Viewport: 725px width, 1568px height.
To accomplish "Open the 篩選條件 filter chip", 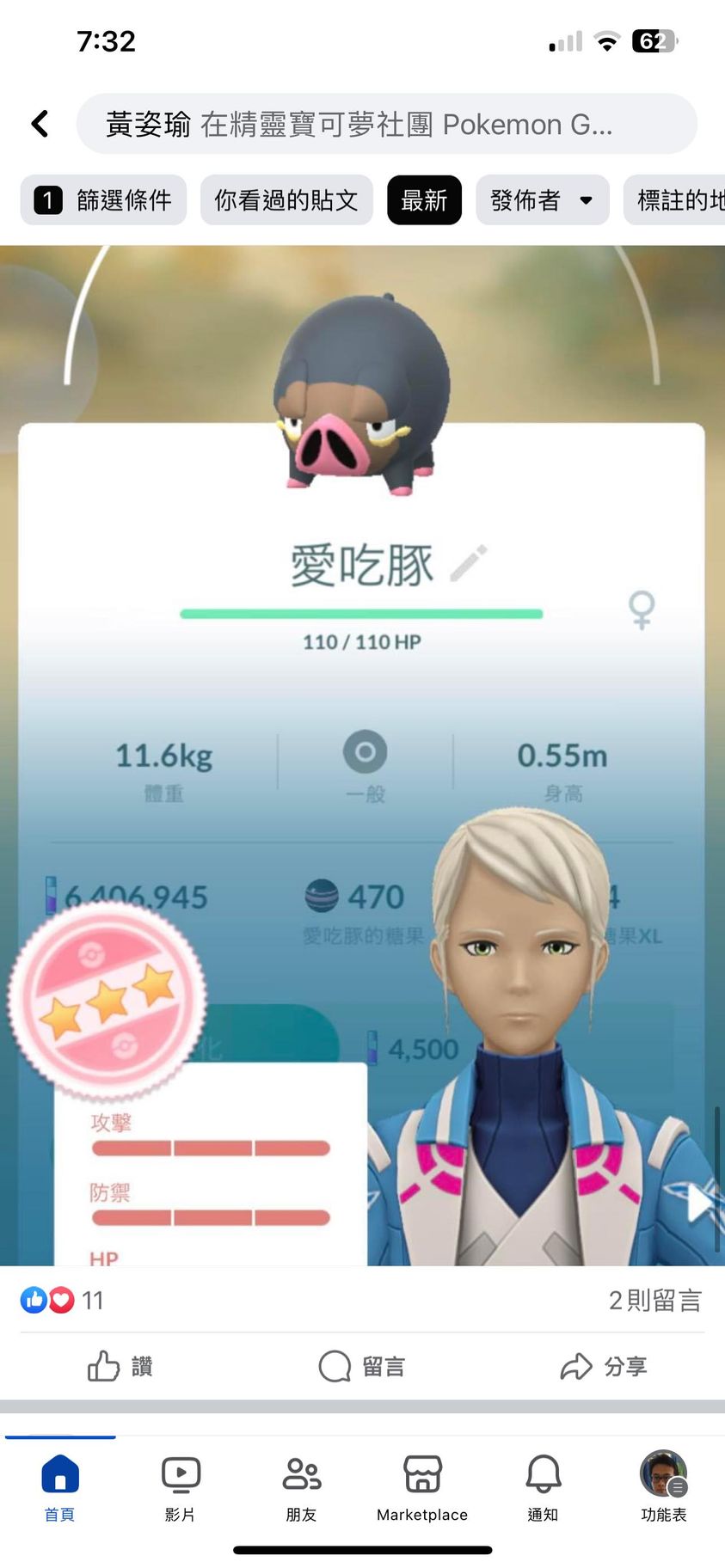I will [x=103, y=200].
